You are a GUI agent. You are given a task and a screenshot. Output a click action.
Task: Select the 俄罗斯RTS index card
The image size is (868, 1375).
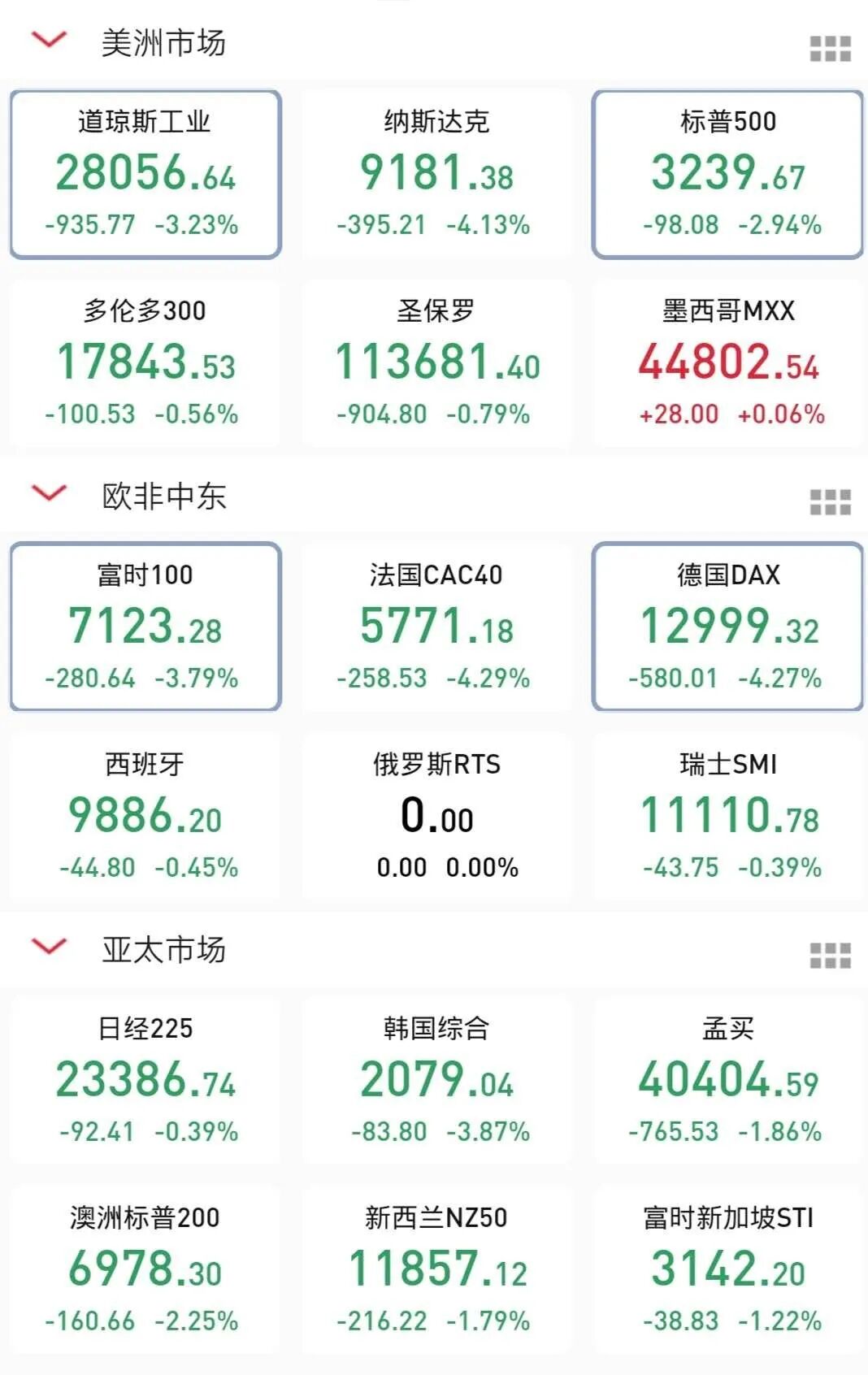point(436,817)
